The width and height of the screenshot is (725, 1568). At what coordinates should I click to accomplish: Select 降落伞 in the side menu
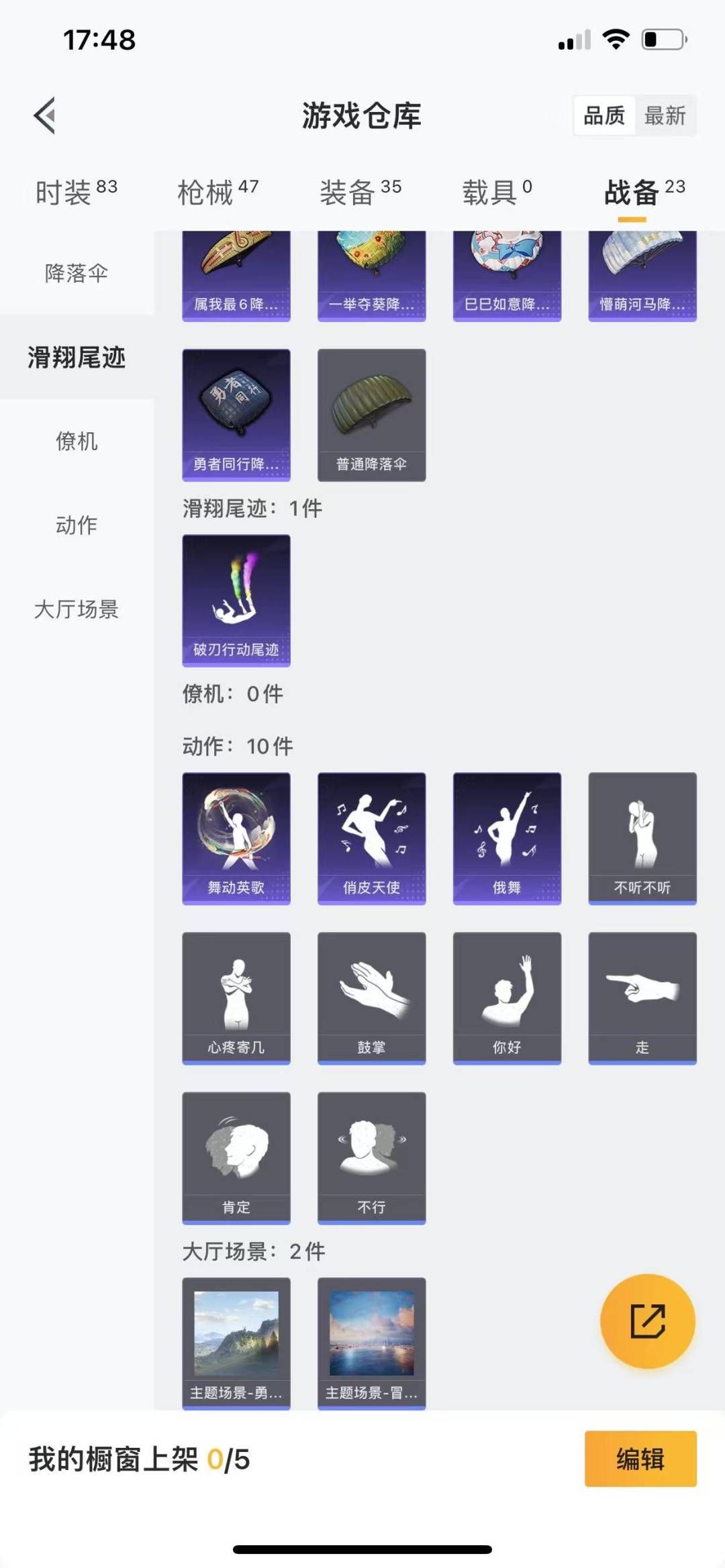pyautogui.click(x=77, y=273)
